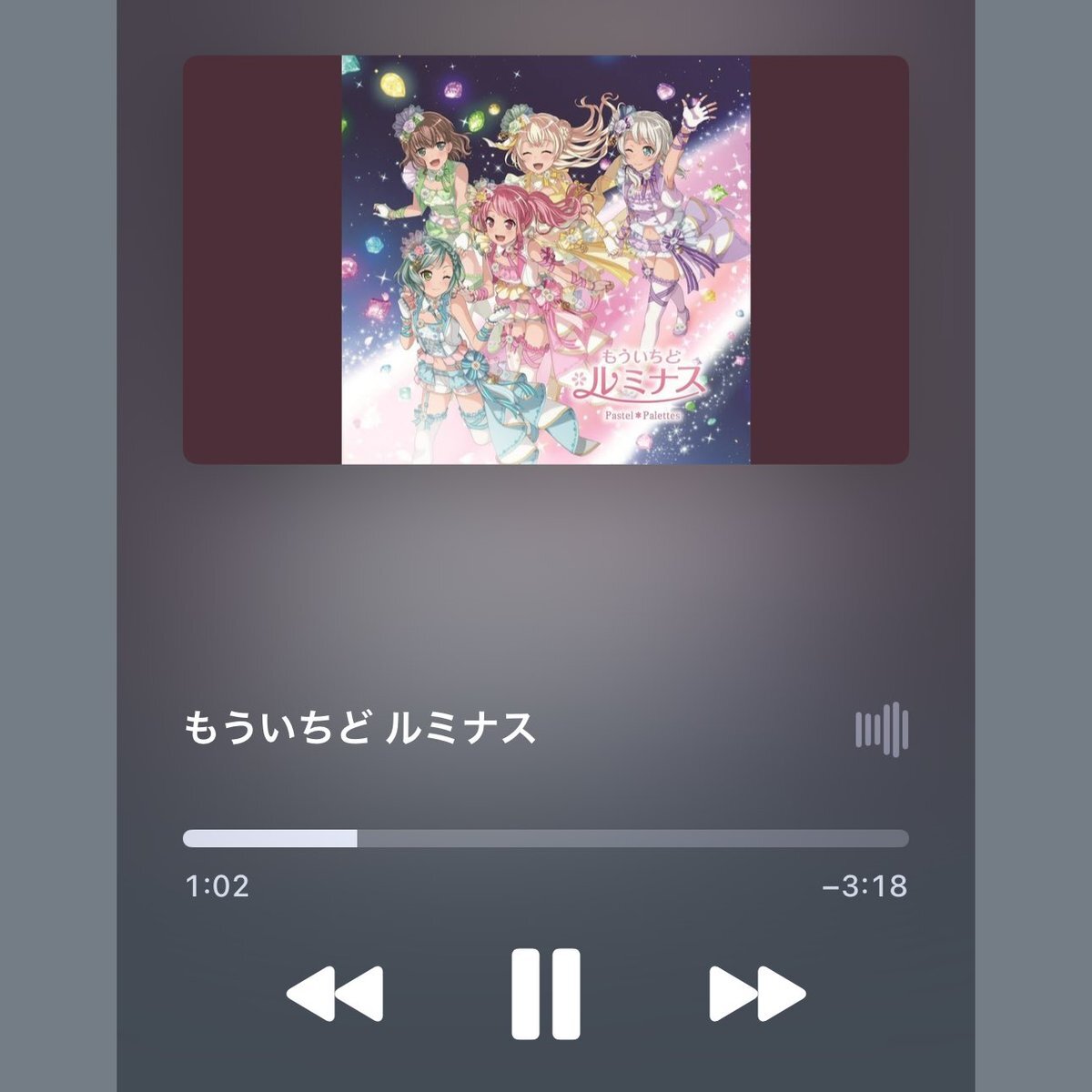The height and width of the screenshot is (1092, 1092).
Task: Skip back to the previous track
Action: tap(335, 994)
